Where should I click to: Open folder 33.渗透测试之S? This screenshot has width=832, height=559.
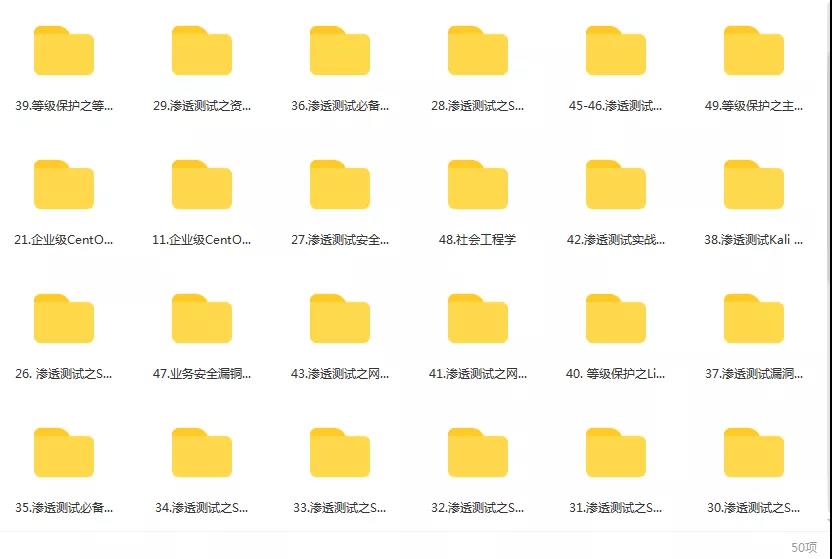[340, 453]
